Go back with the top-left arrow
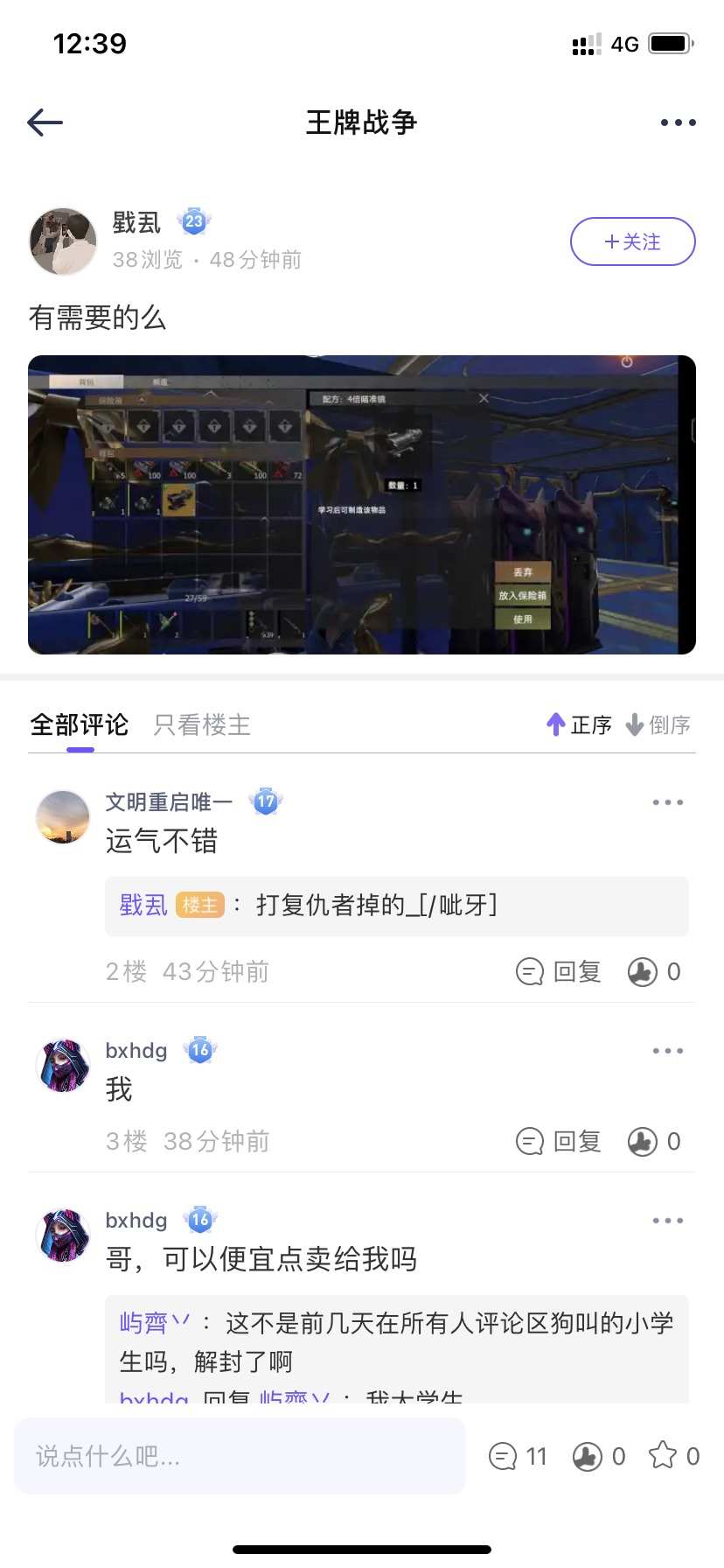Screen dimensions: 724x1568 (45, 122)
